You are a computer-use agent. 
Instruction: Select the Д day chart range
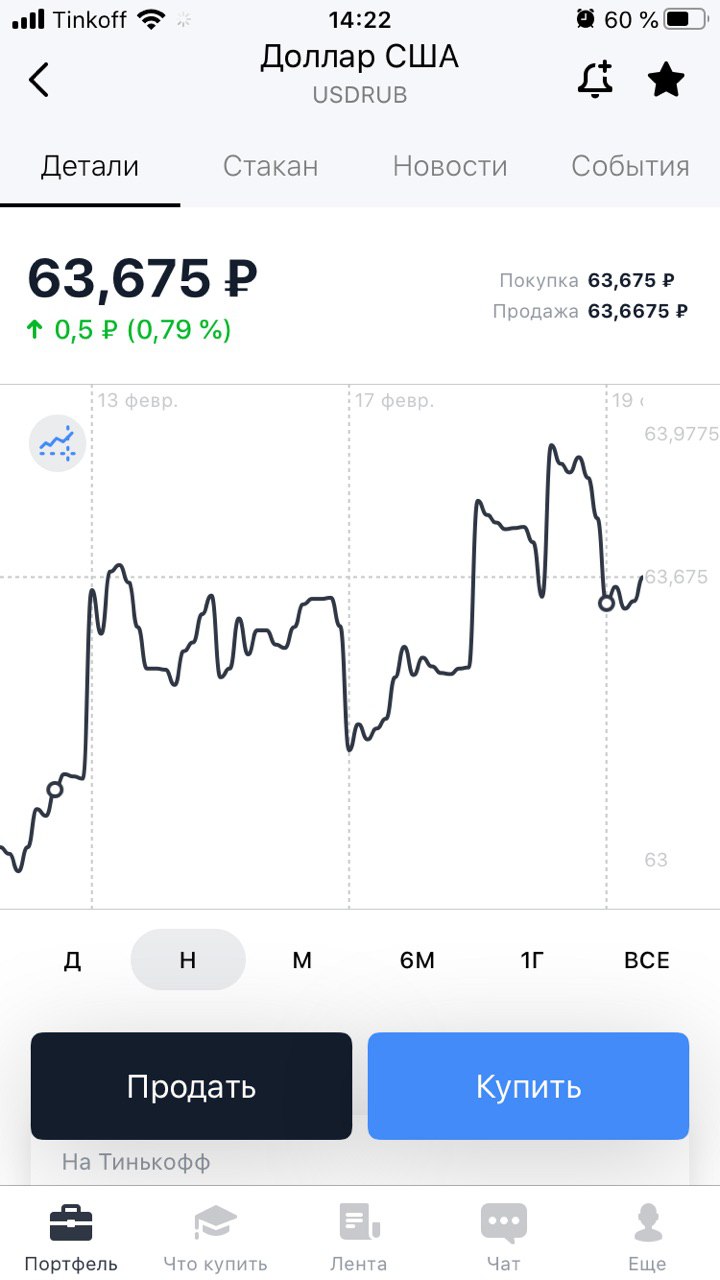tap(72, 960)
